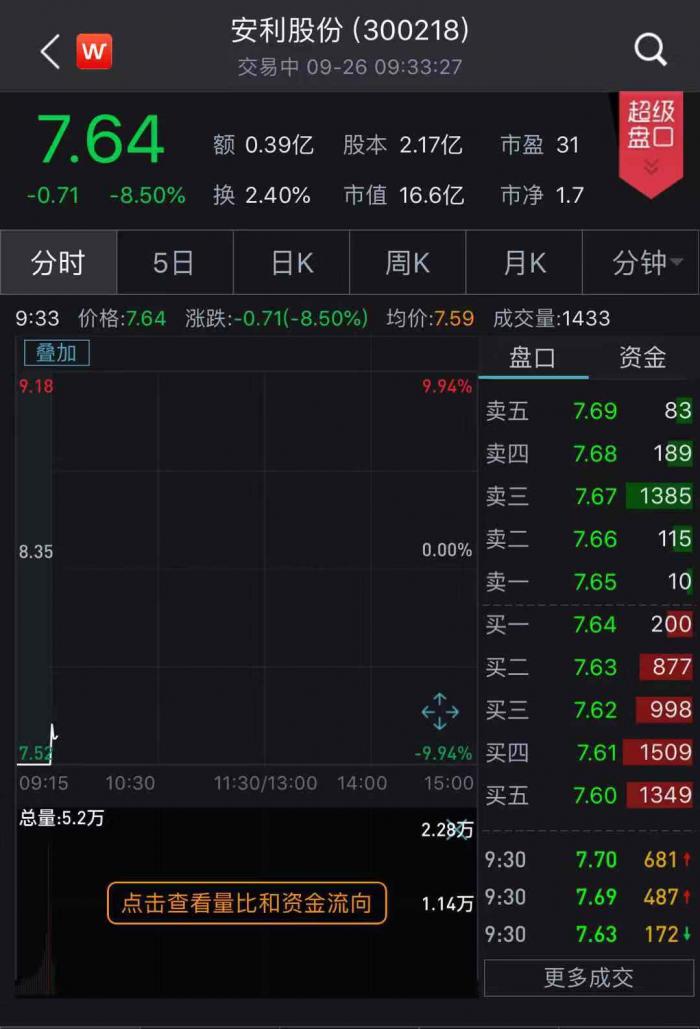Tap the 叠加 overlay button
The image size is (700, 1029).
56,352
